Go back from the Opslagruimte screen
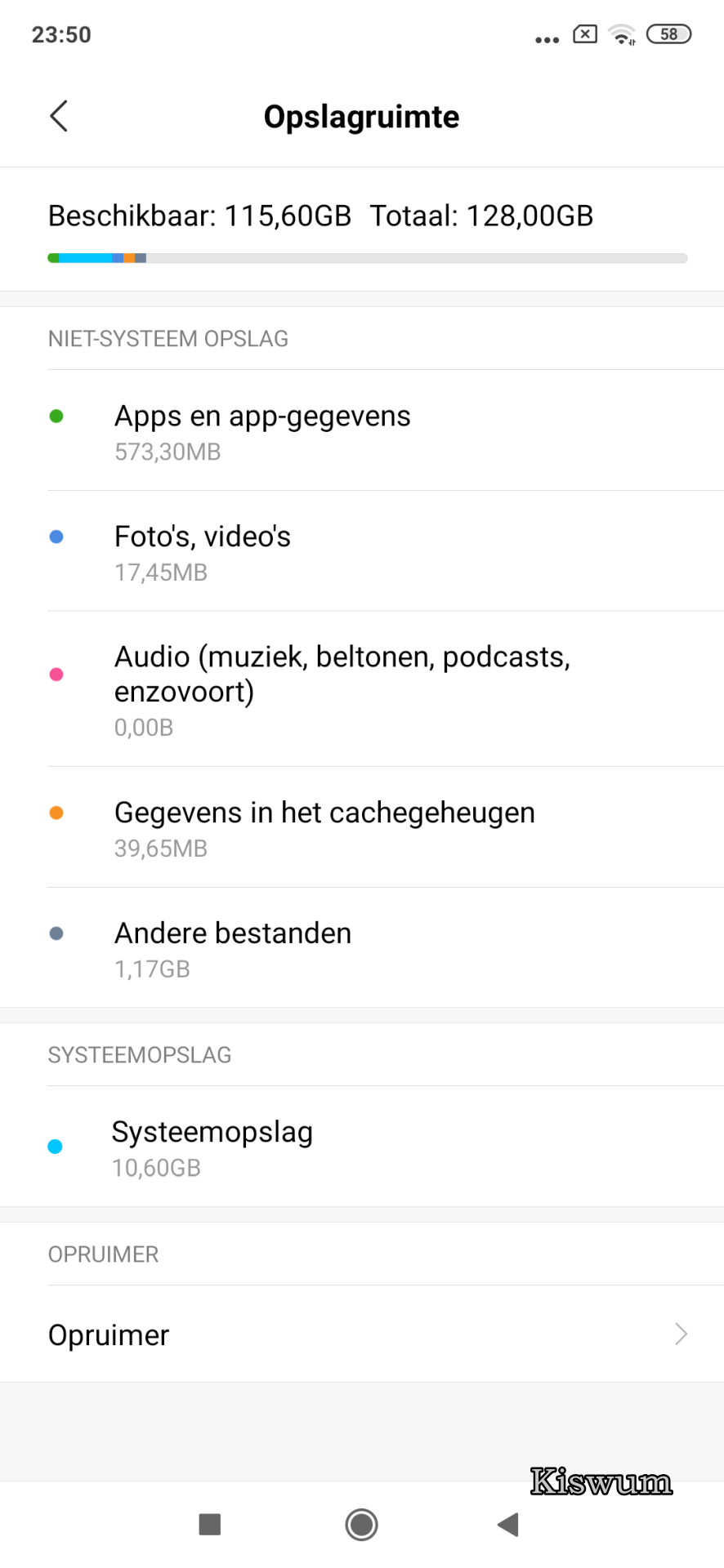This screenshot has width=724, height=1568. [x=59, y=117]
